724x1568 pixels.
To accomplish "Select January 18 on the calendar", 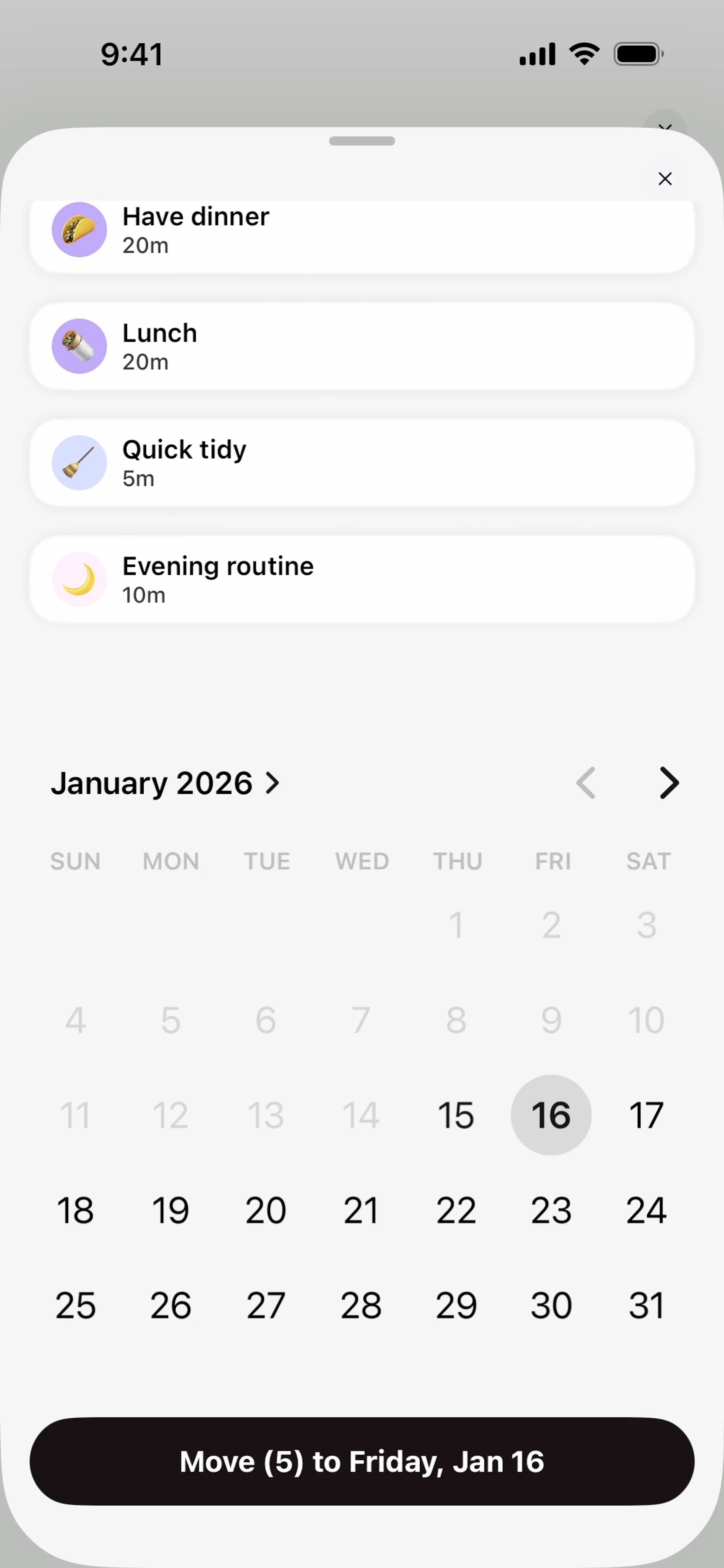I will [x=75, y=1210].
